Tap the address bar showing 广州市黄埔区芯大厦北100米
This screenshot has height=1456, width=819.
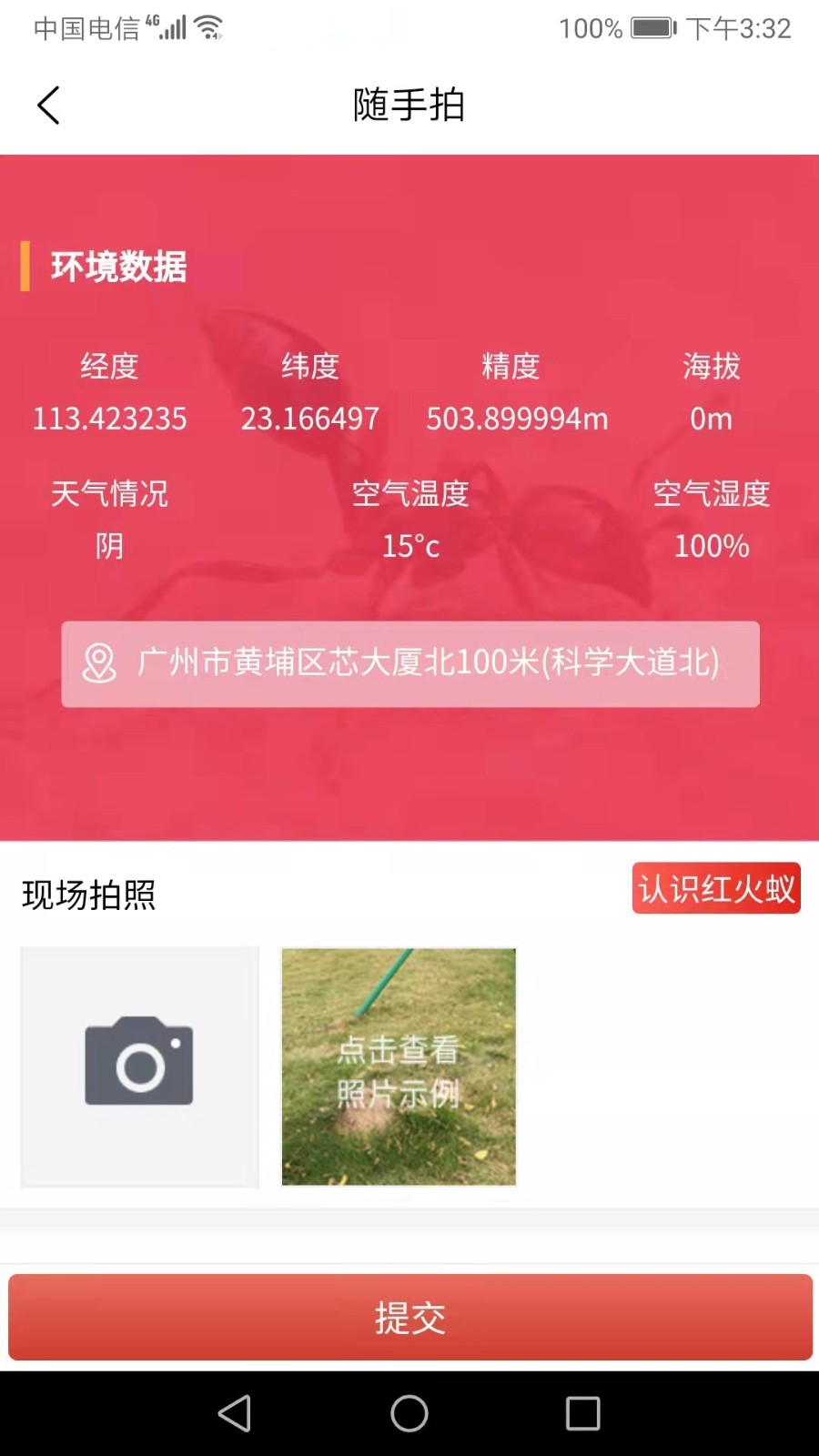point(409,664)
